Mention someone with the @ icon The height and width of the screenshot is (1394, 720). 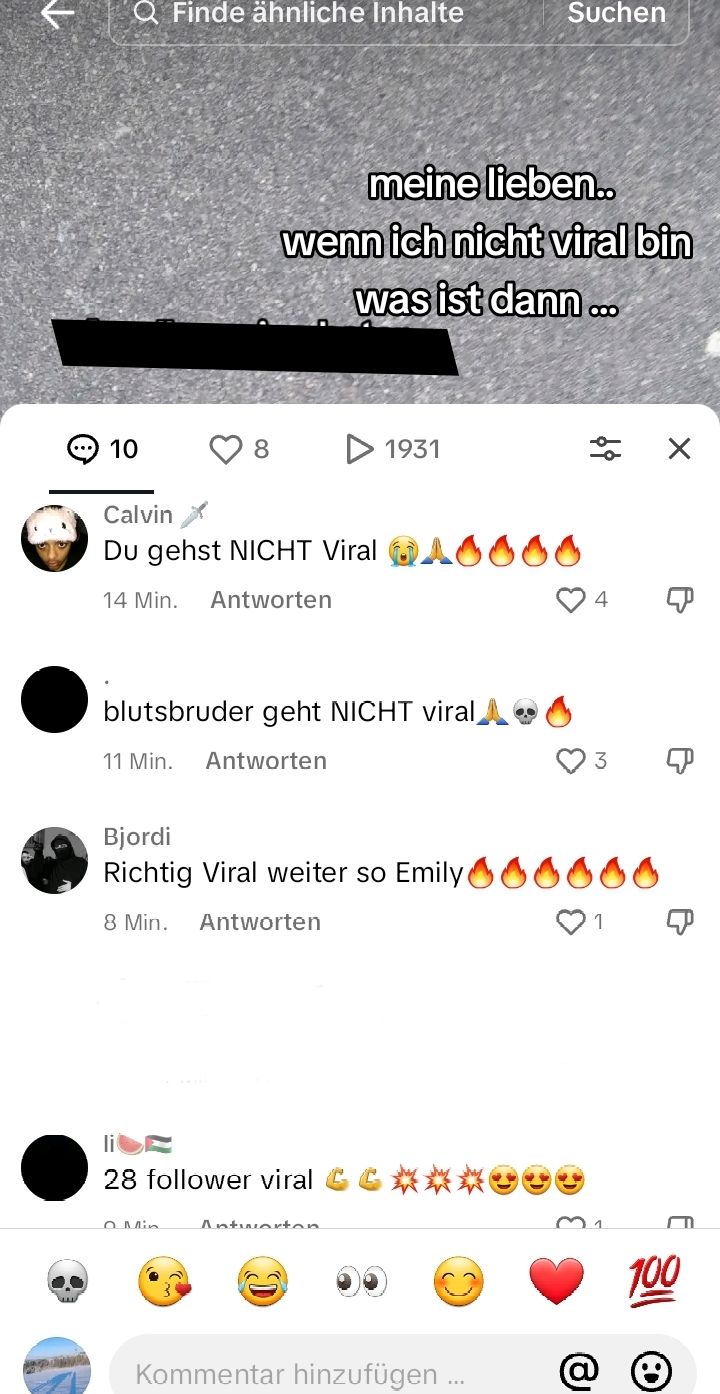point(580,1371)
